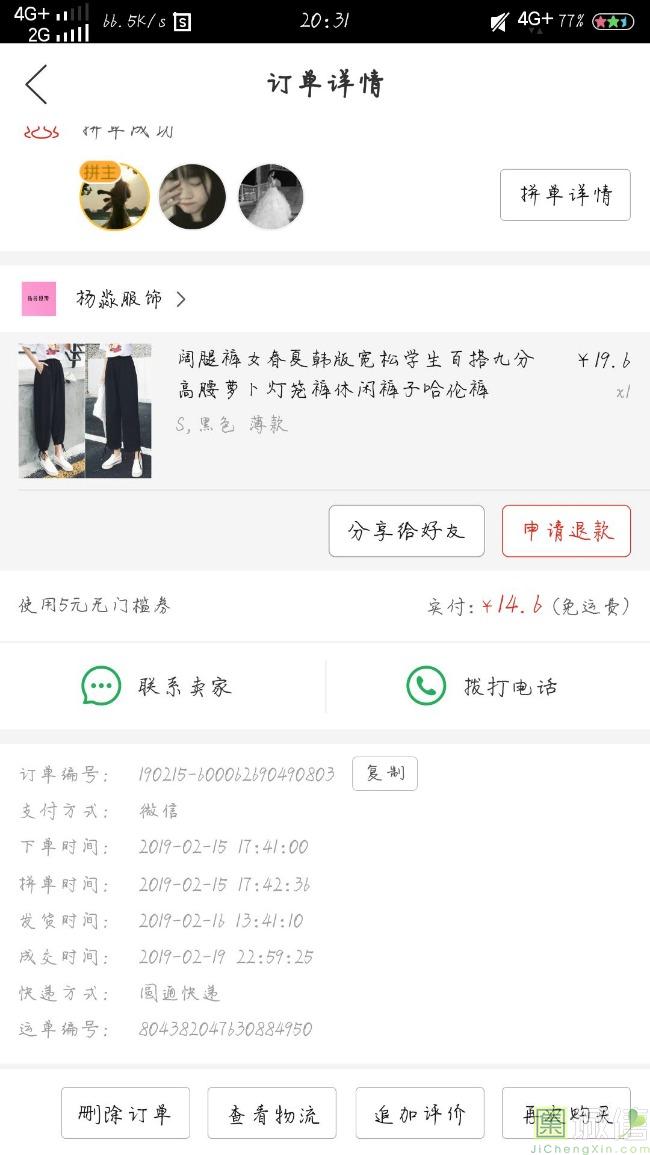Delete this order via 删除订单

tap(125, 1114)
